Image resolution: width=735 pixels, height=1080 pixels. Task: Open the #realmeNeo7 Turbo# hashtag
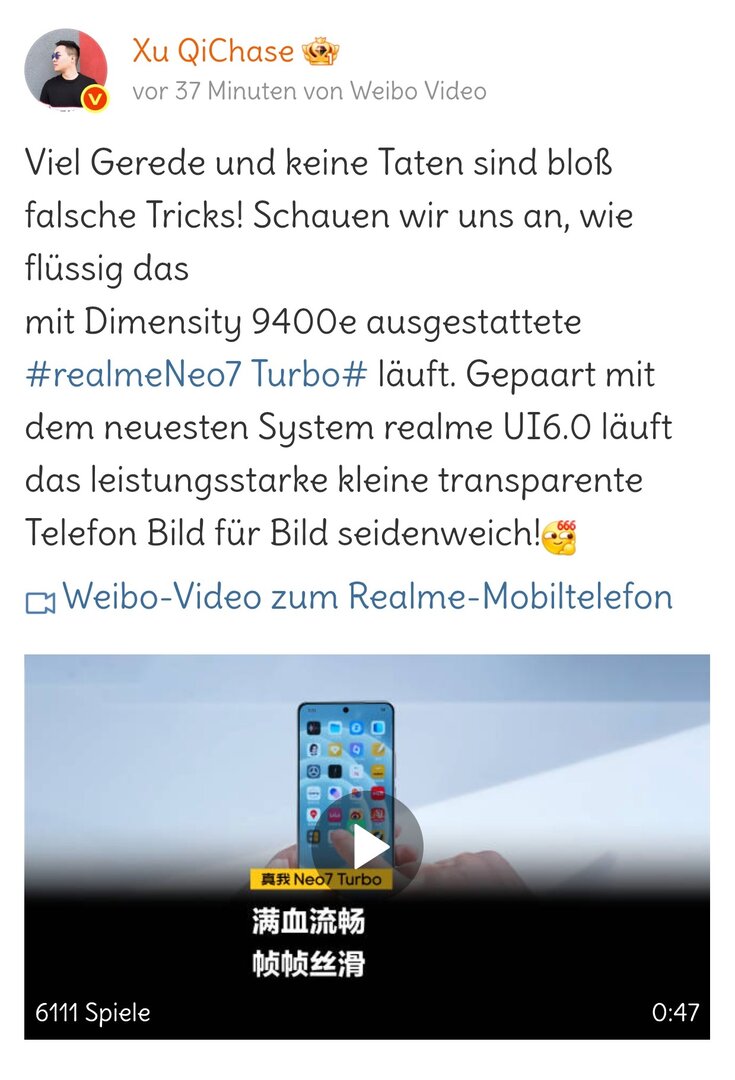[196, 375]
